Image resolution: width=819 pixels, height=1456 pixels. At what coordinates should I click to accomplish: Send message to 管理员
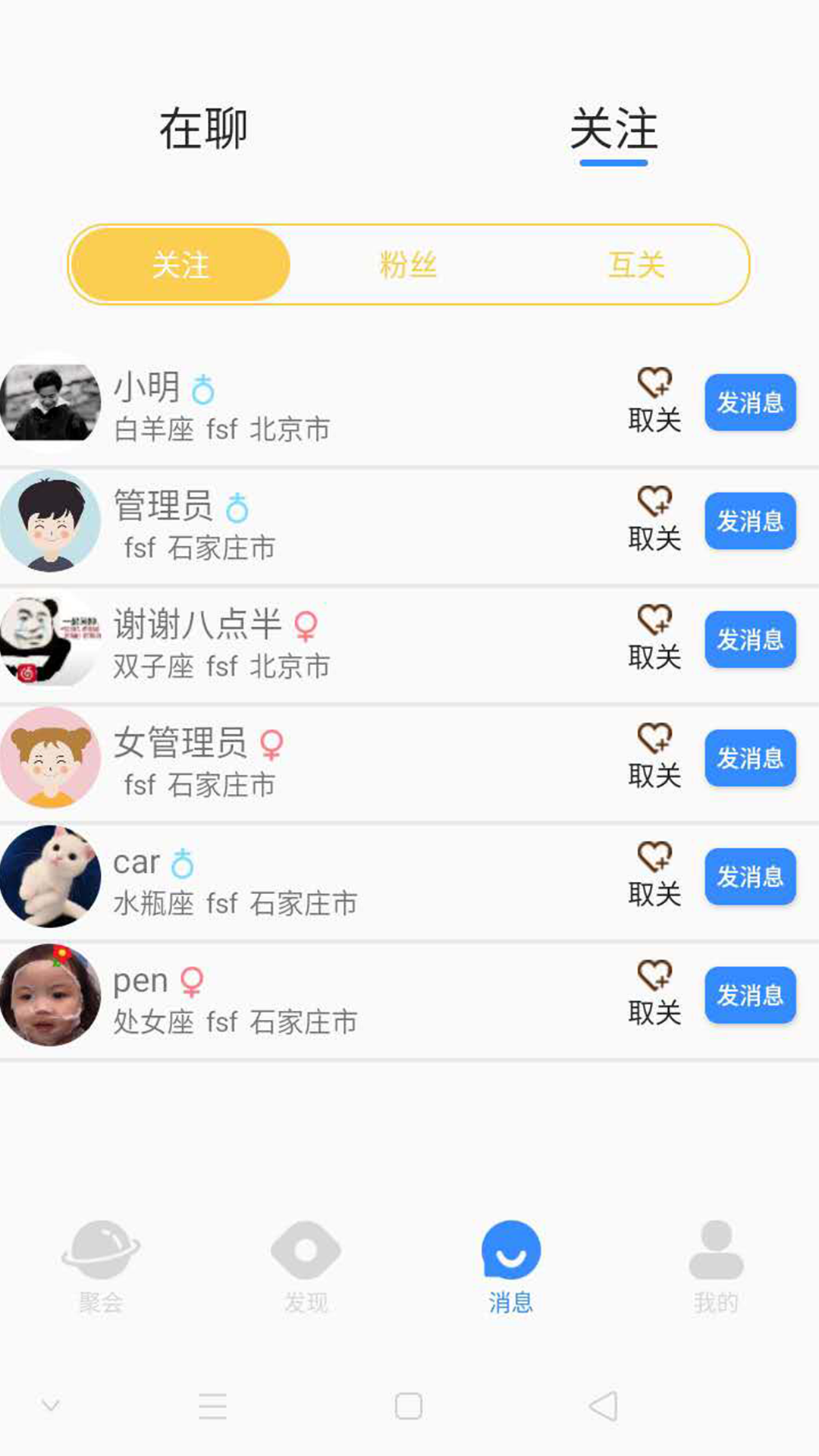tap(750, 520)
